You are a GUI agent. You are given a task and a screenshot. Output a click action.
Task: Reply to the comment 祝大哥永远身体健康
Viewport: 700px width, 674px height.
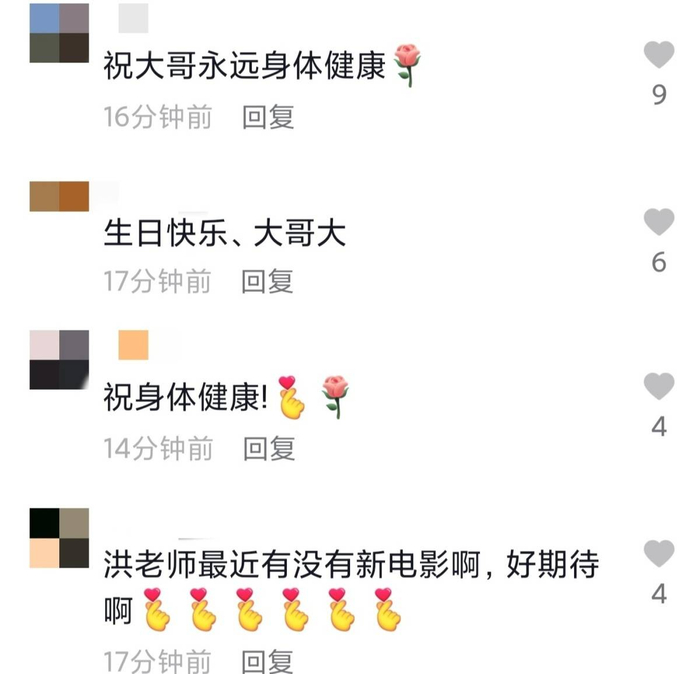tap(268, 117)
